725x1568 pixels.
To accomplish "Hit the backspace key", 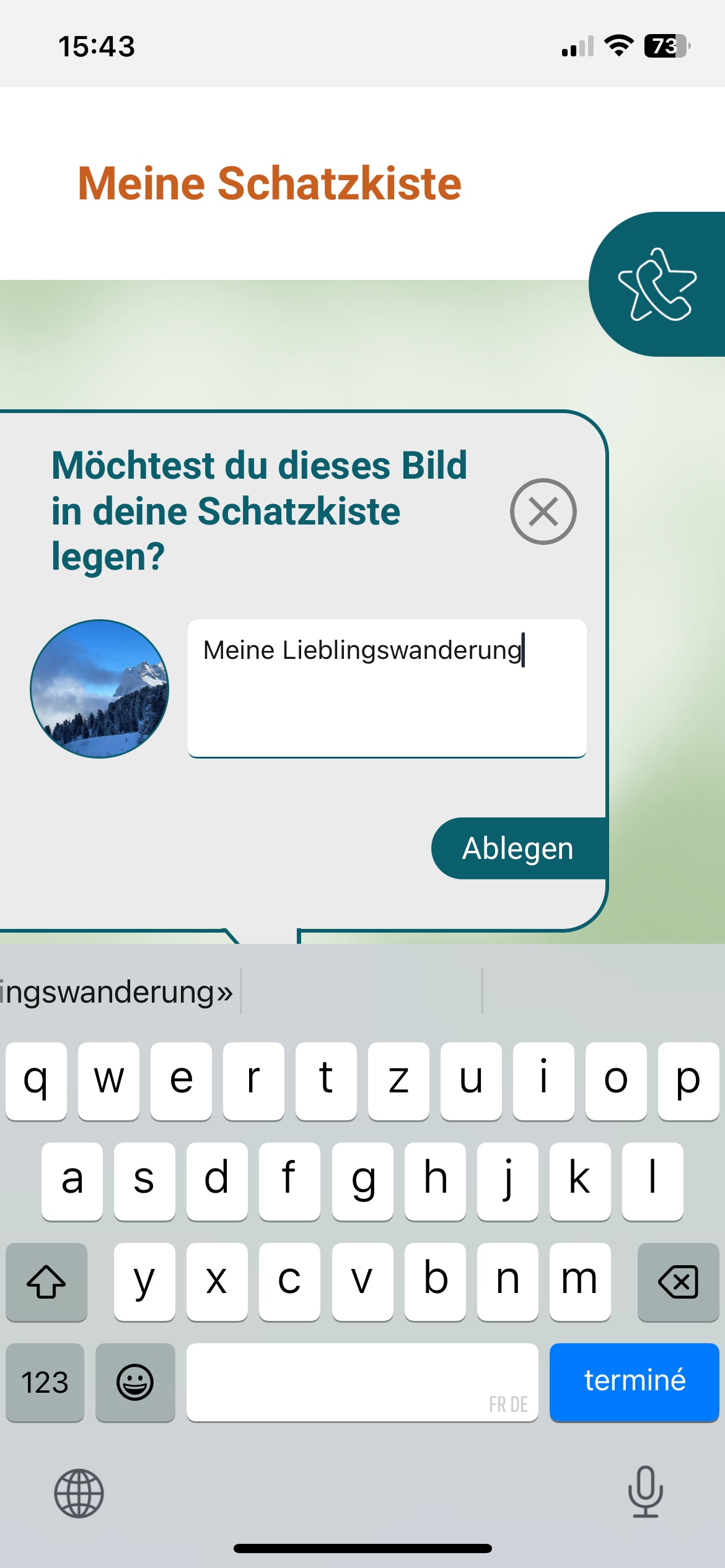I will tap(678, 1281).
